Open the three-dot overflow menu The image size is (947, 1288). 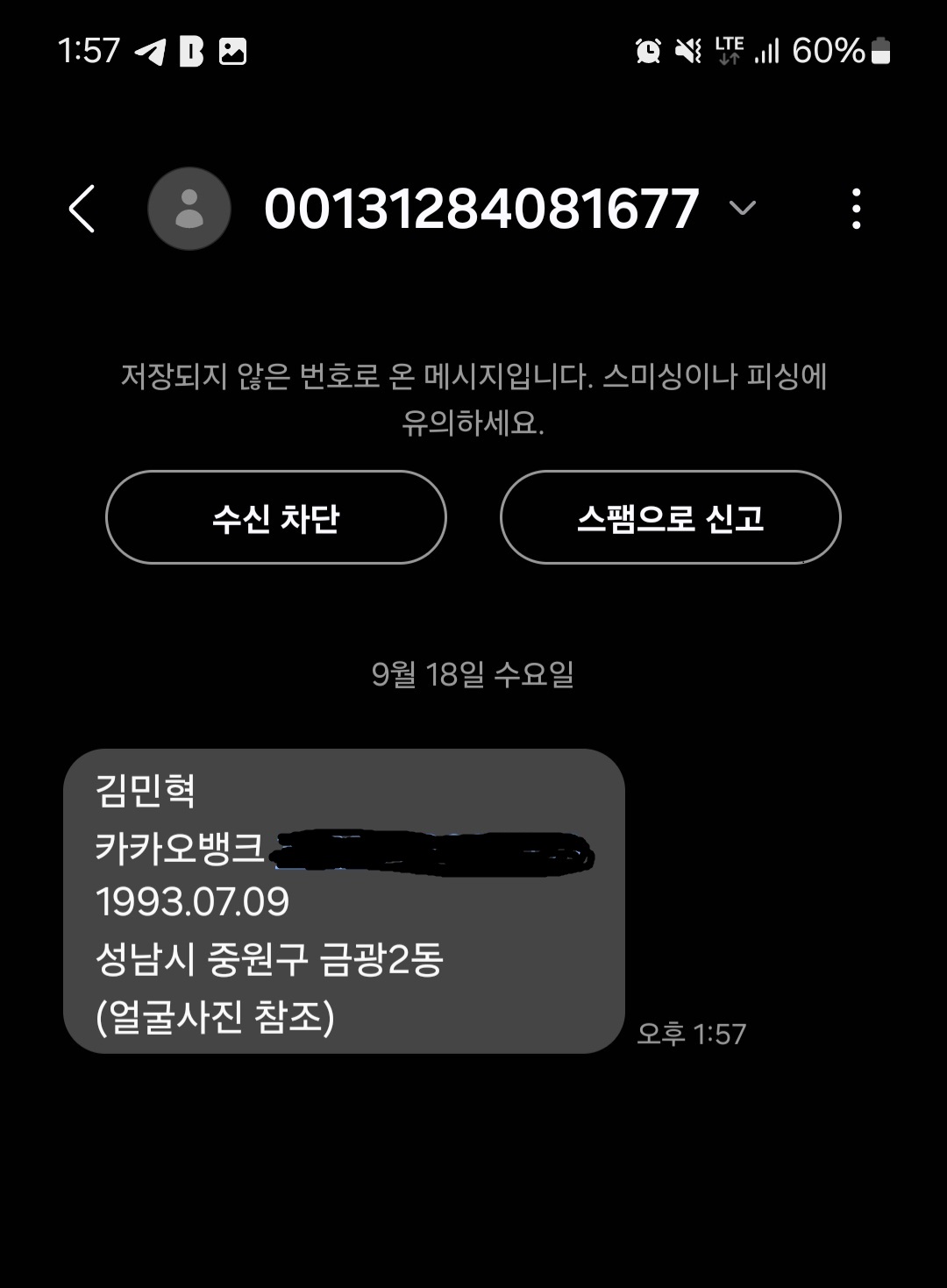click(x=856, y=210)
